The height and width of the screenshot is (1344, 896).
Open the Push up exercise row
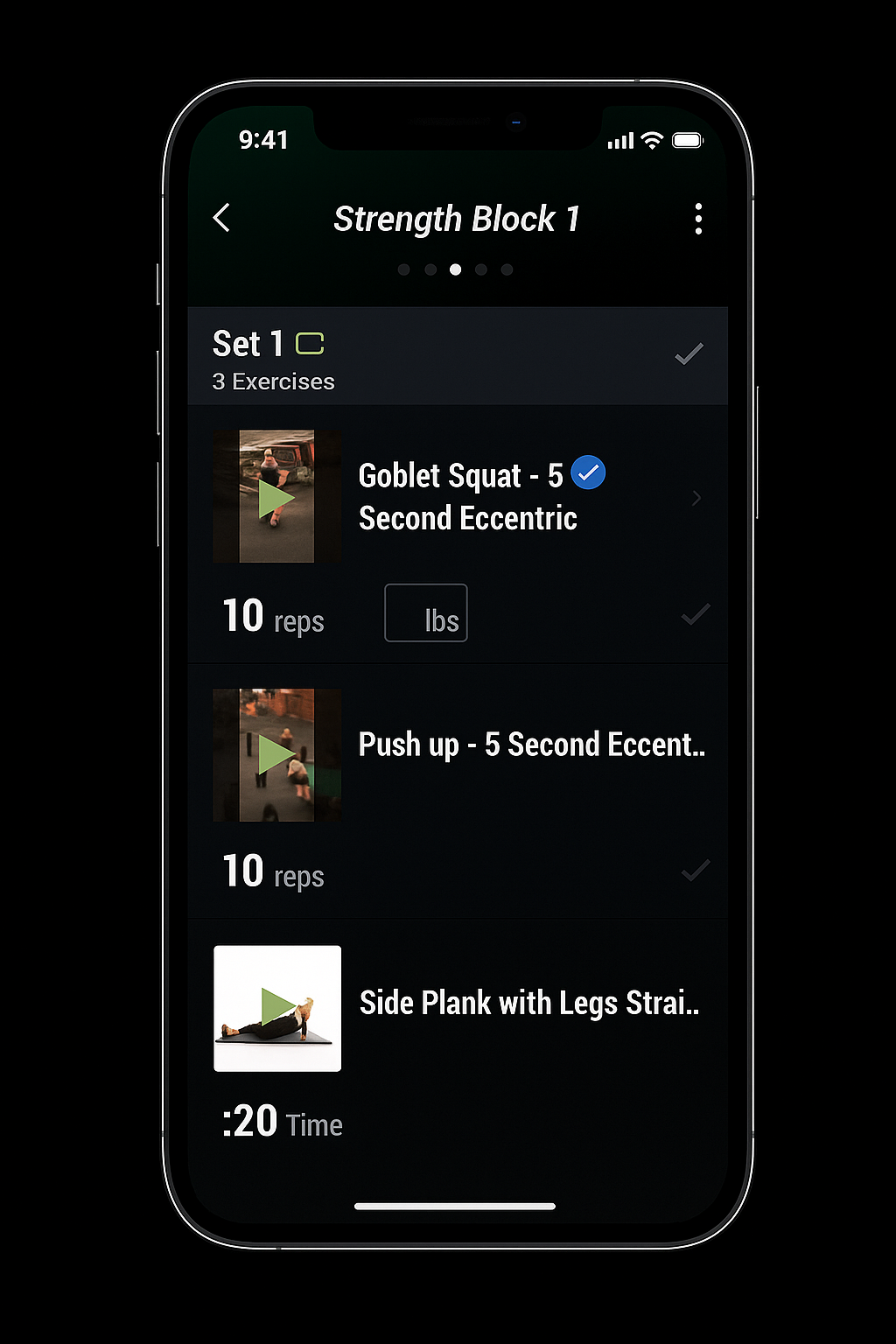coord(531,745)
